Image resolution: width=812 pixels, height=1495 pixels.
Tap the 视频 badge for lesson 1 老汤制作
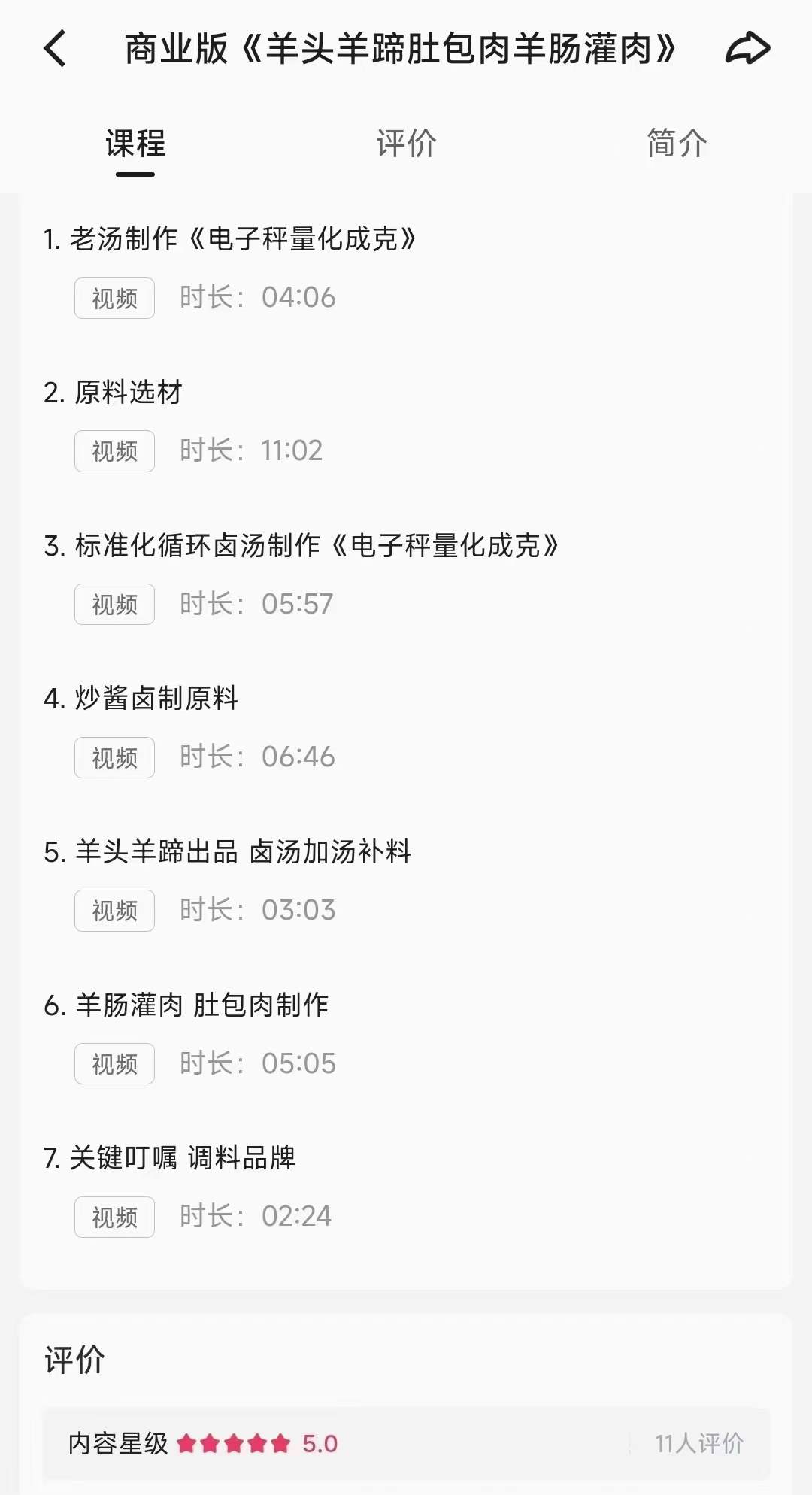pos(114,298)
